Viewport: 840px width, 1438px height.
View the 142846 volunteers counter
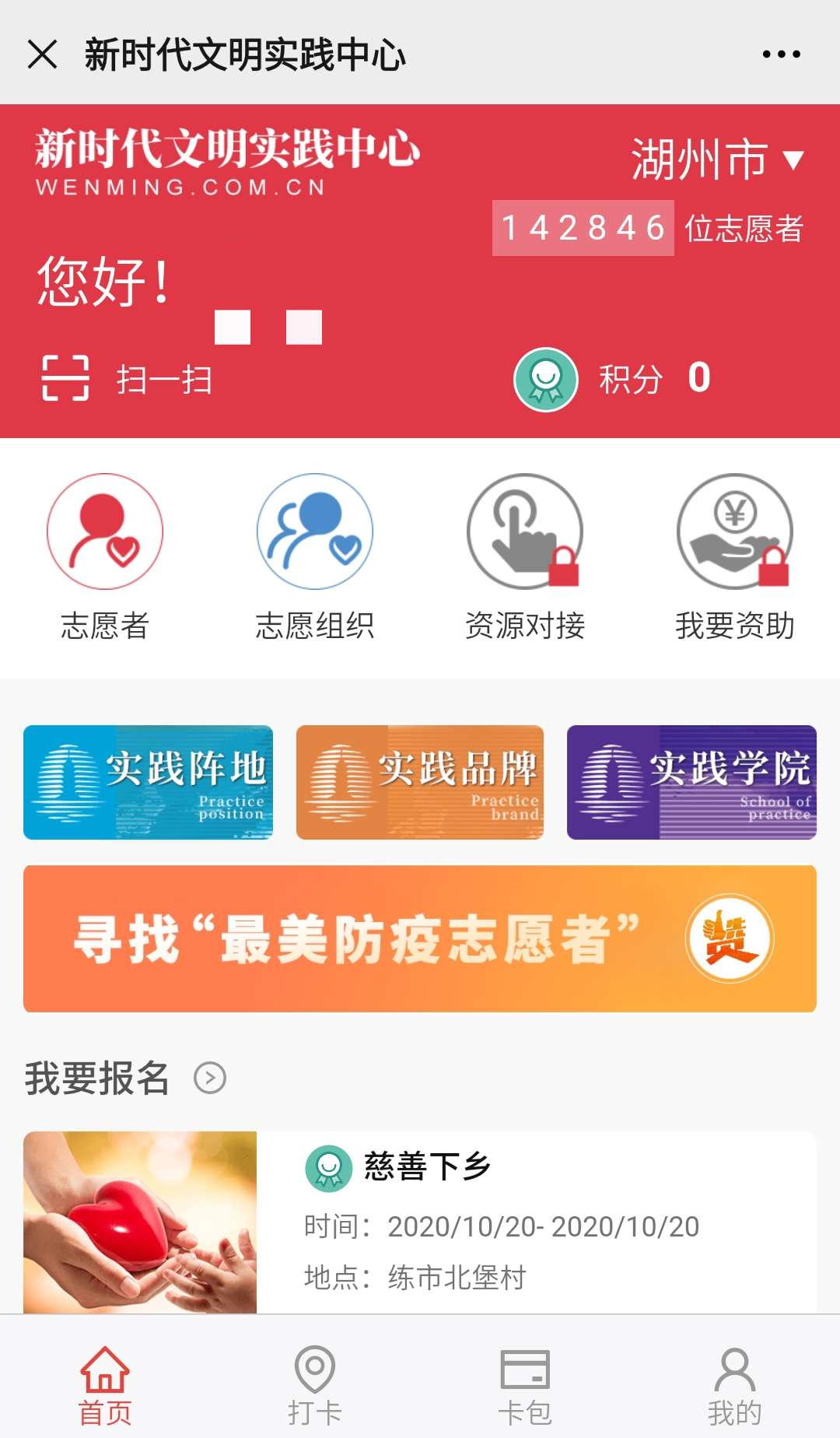582,226
